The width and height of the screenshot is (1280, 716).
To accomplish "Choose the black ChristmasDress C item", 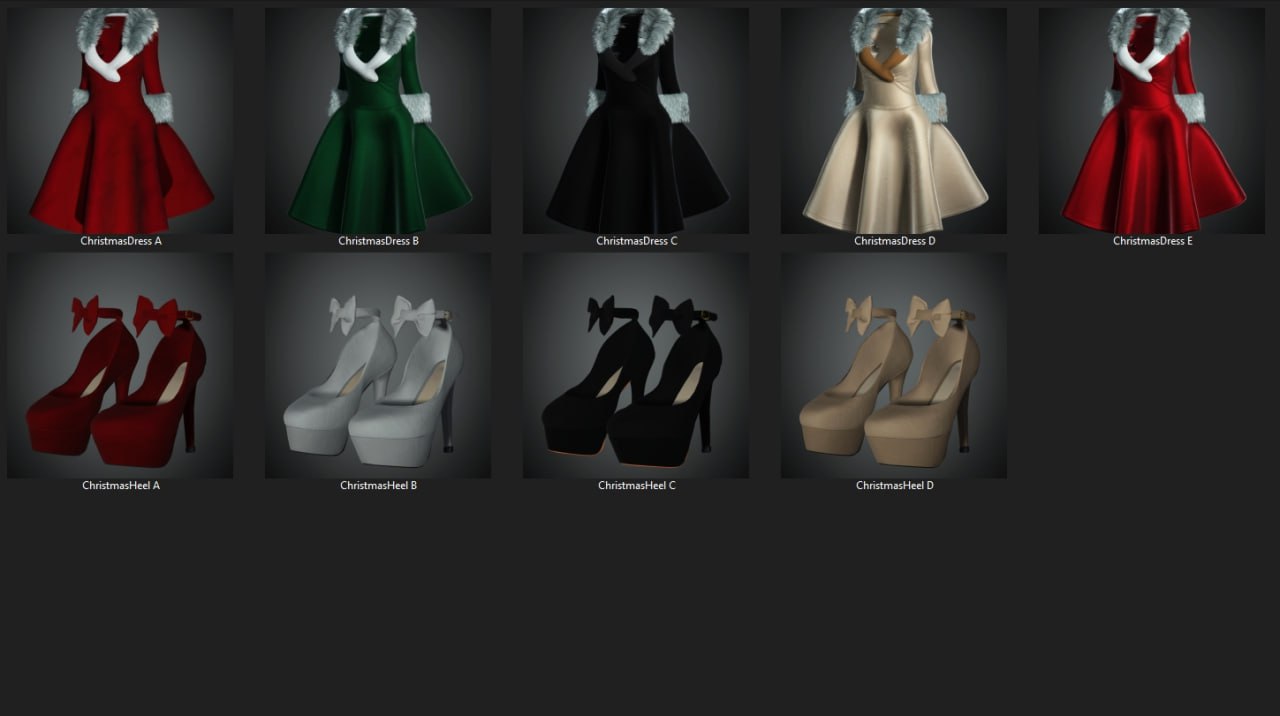I will pyautogui.click(x=636, y=121).
